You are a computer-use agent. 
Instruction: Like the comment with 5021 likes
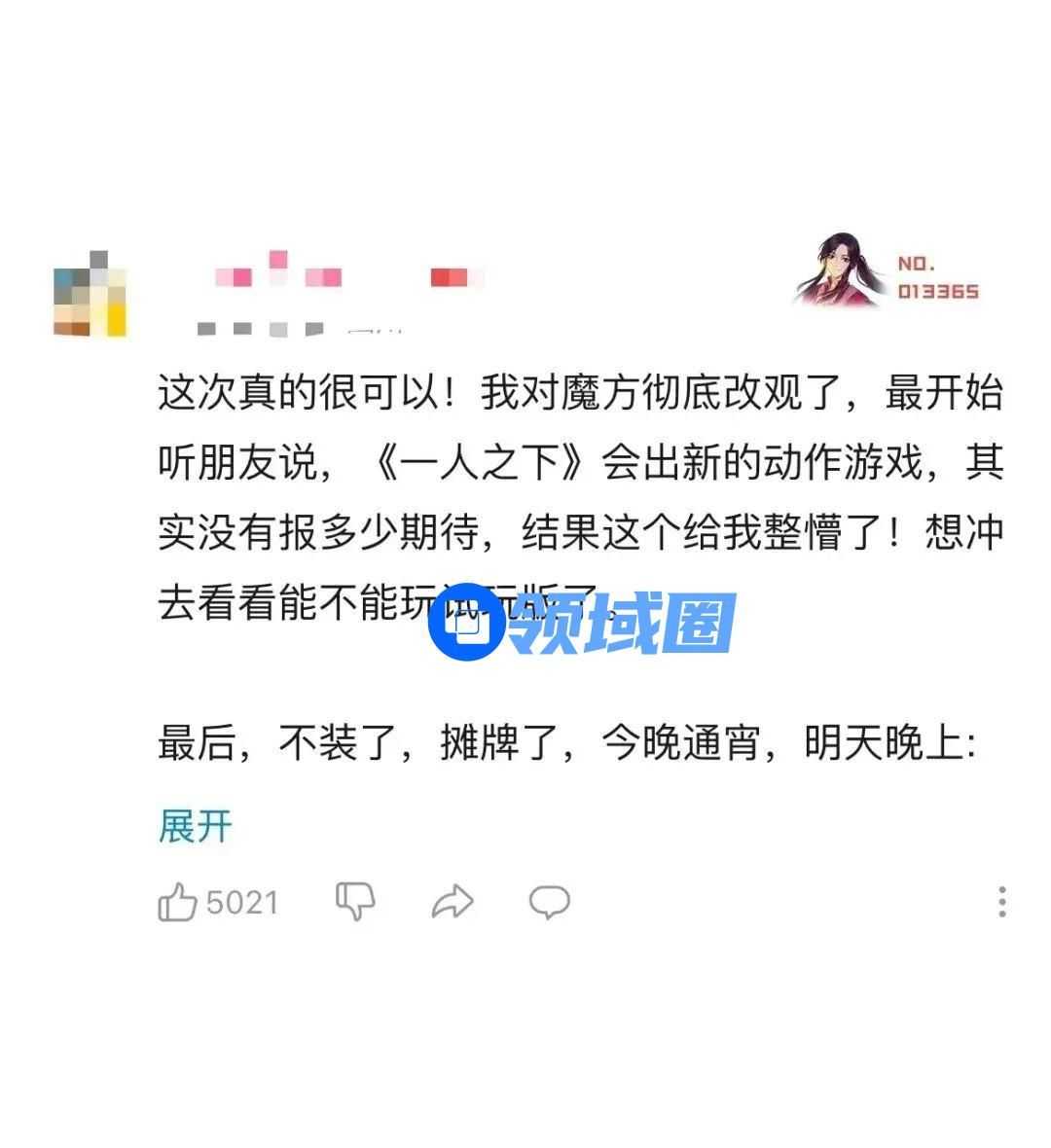[x=178, y=903]
